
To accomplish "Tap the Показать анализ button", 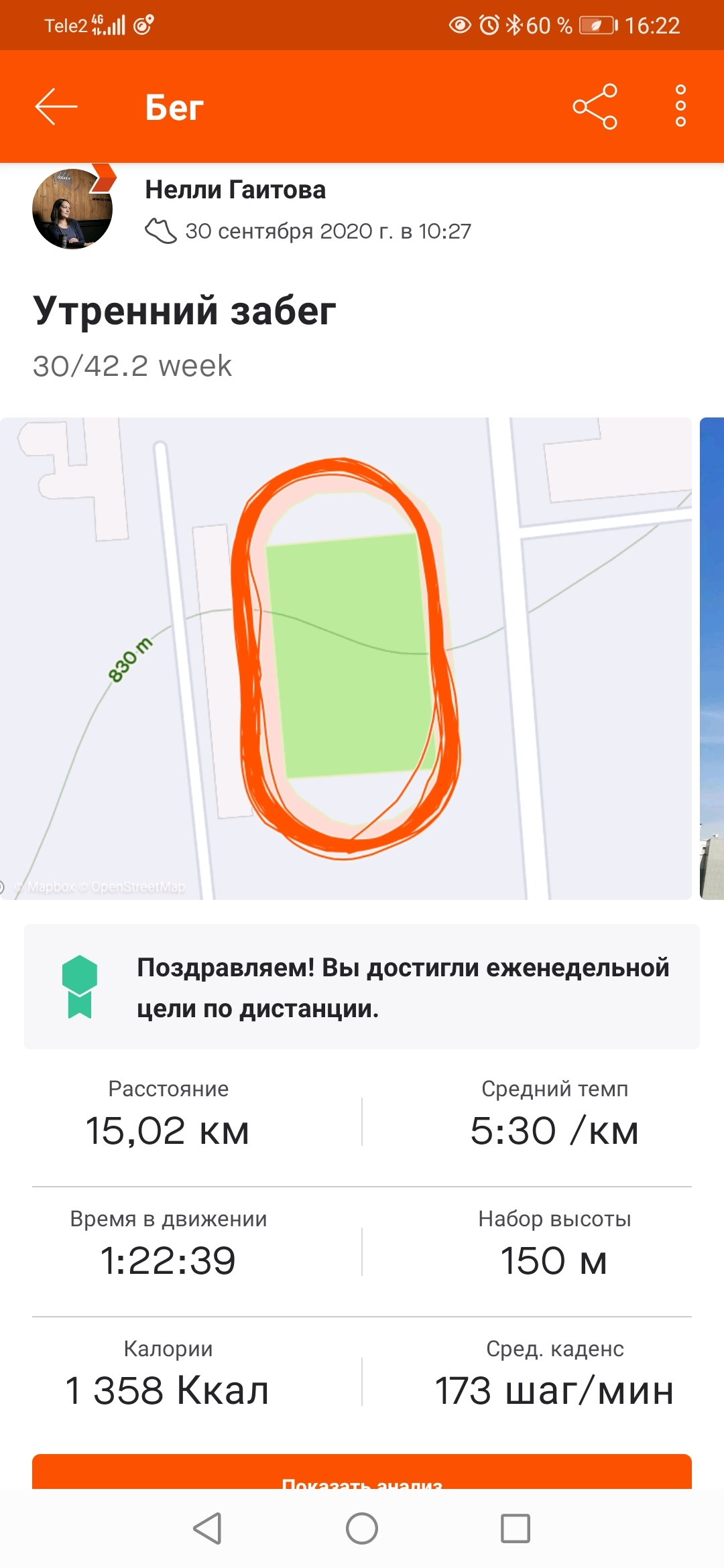I will coord(362,1474).
